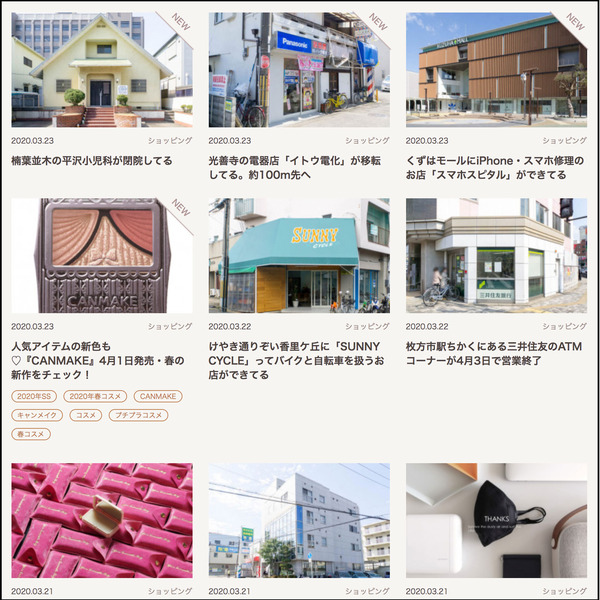Open the pink chocolate boxes article

tap(101, 520)
